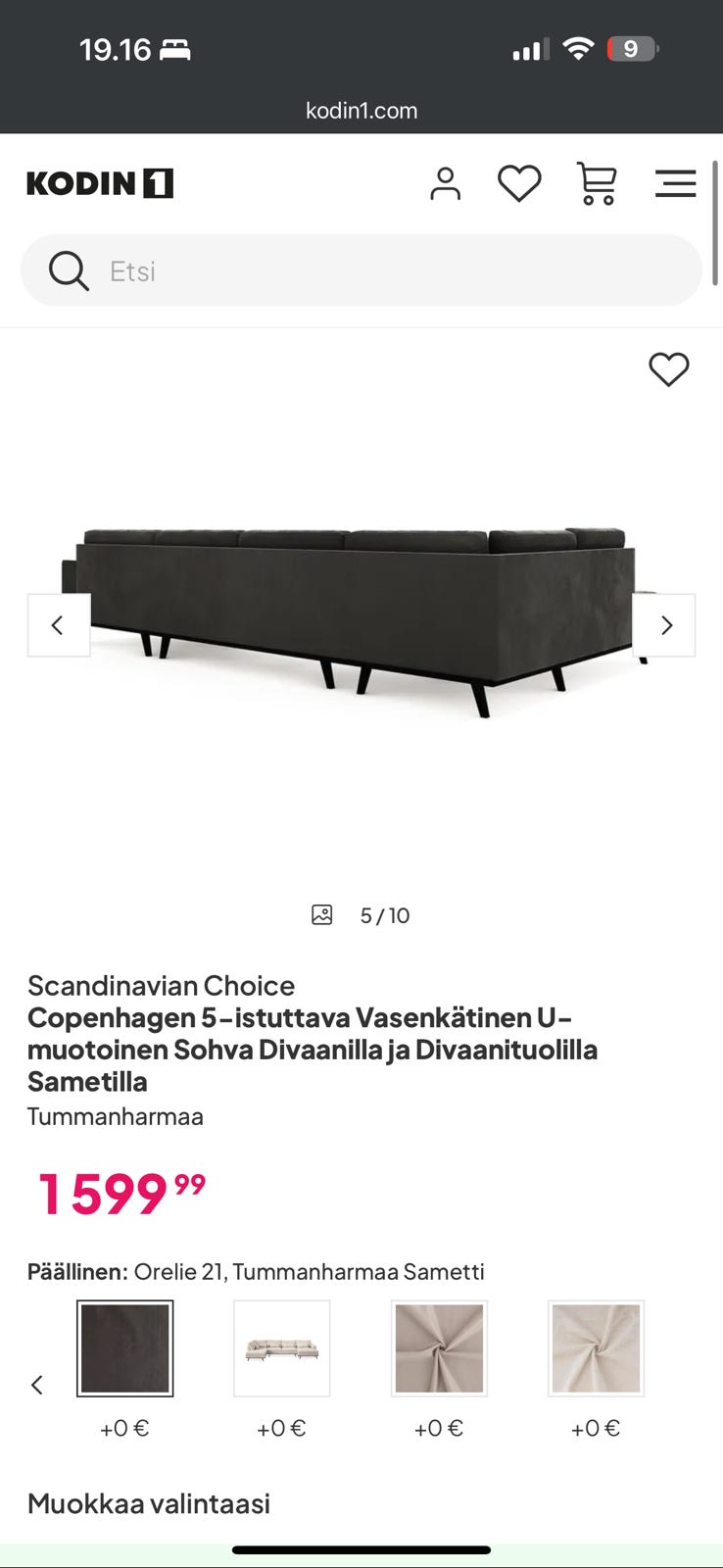Click the magnifying glass search icon
This screenshot has height=1568, width=723.
click(x=68, y=270)
